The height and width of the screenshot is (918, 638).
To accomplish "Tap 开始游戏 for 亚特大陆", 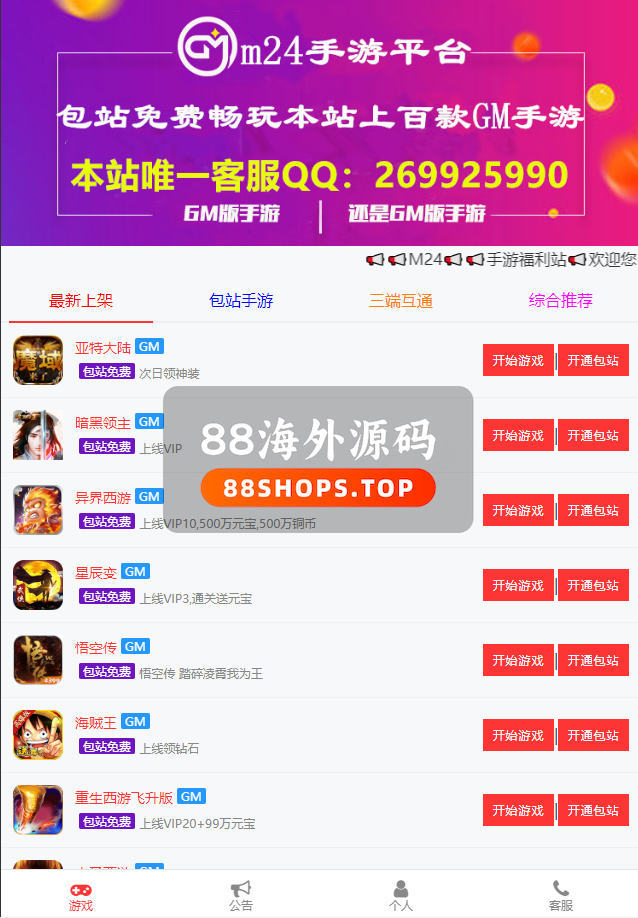I will (x=518, y=360).
